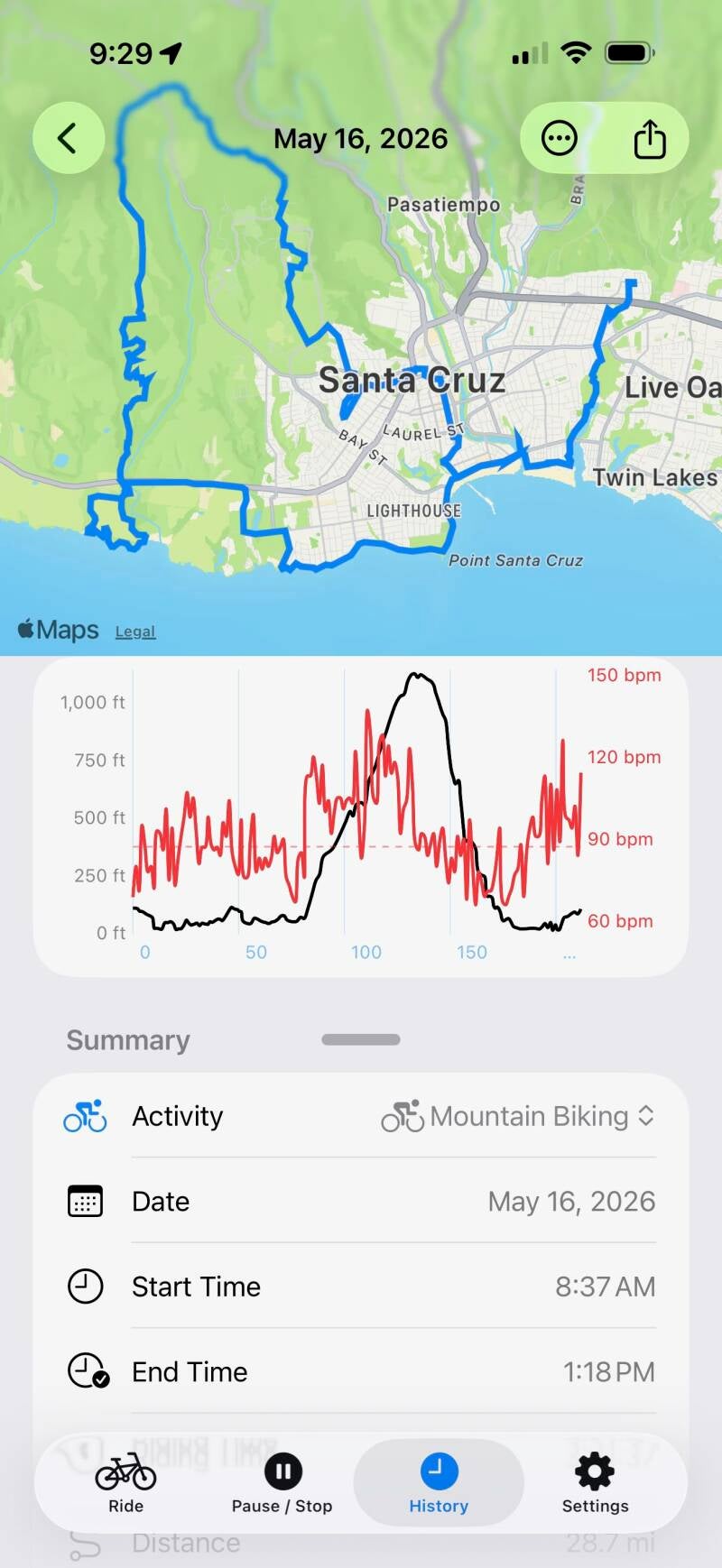Open the Settings tab

click(596, 1483)
